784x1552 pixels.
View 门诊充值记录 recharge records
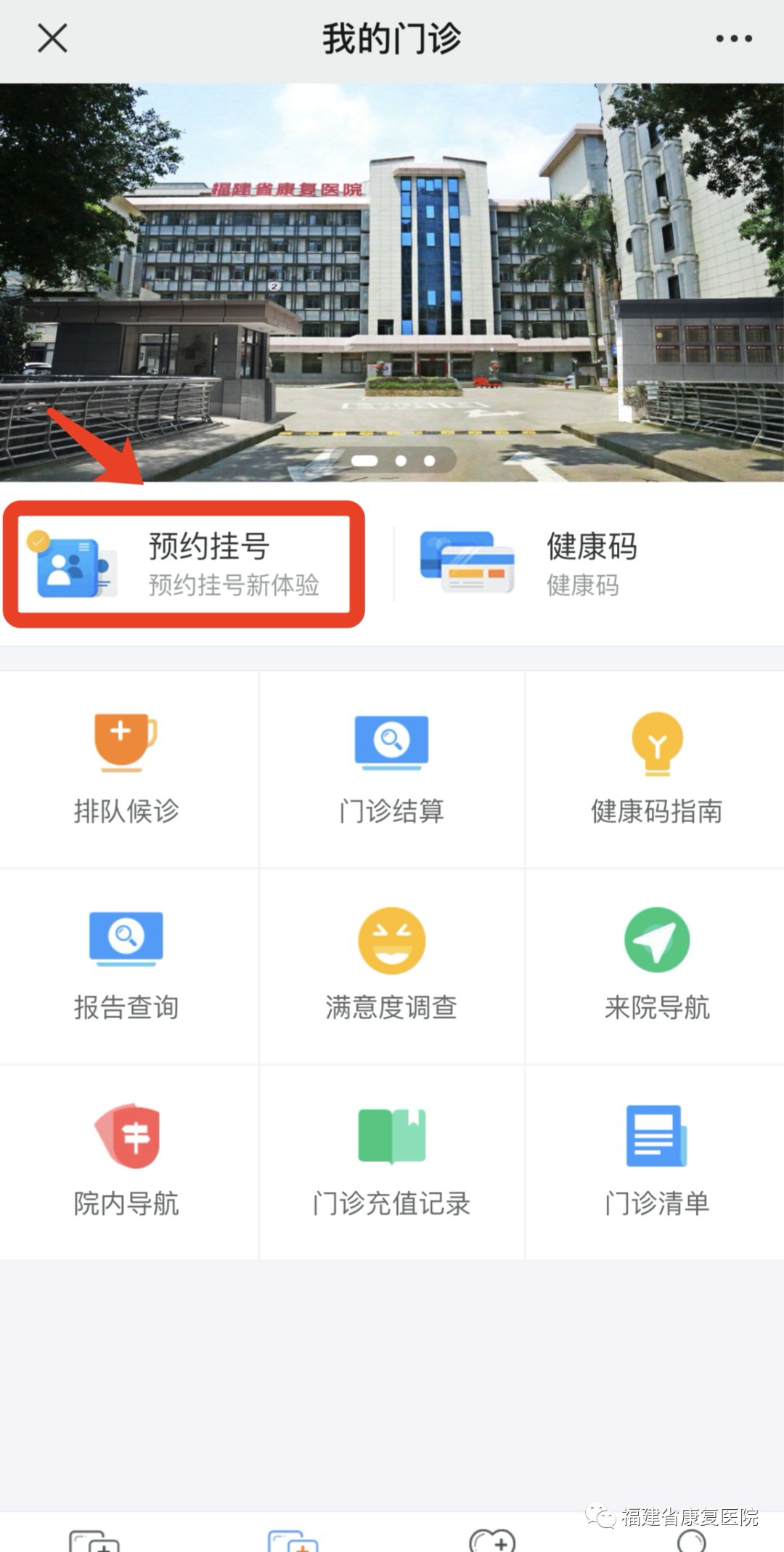tap(392, 1162)
